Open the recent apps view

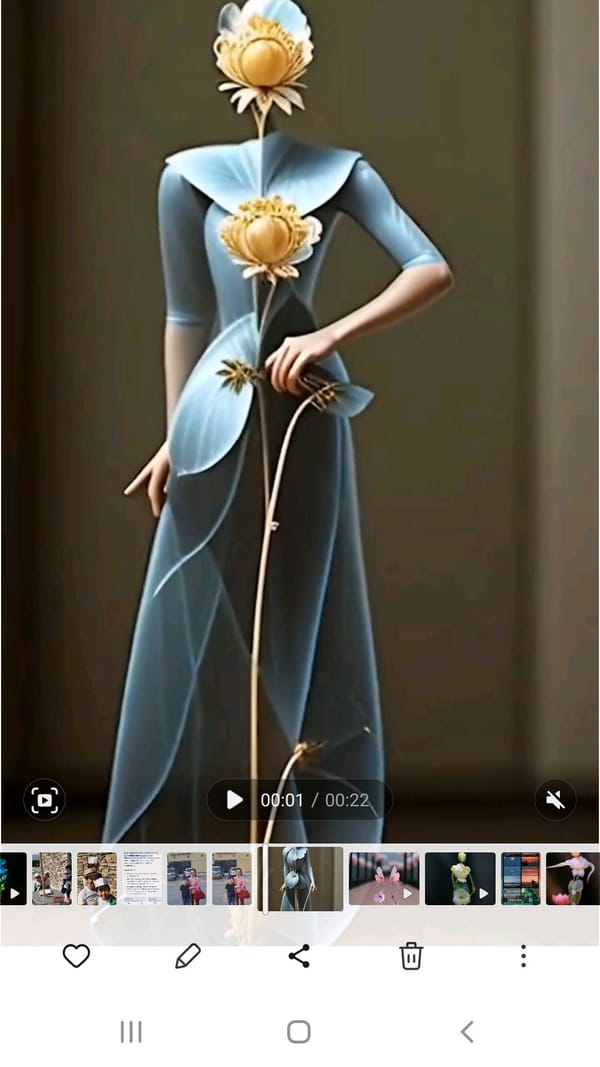[x=131, y=1032]
